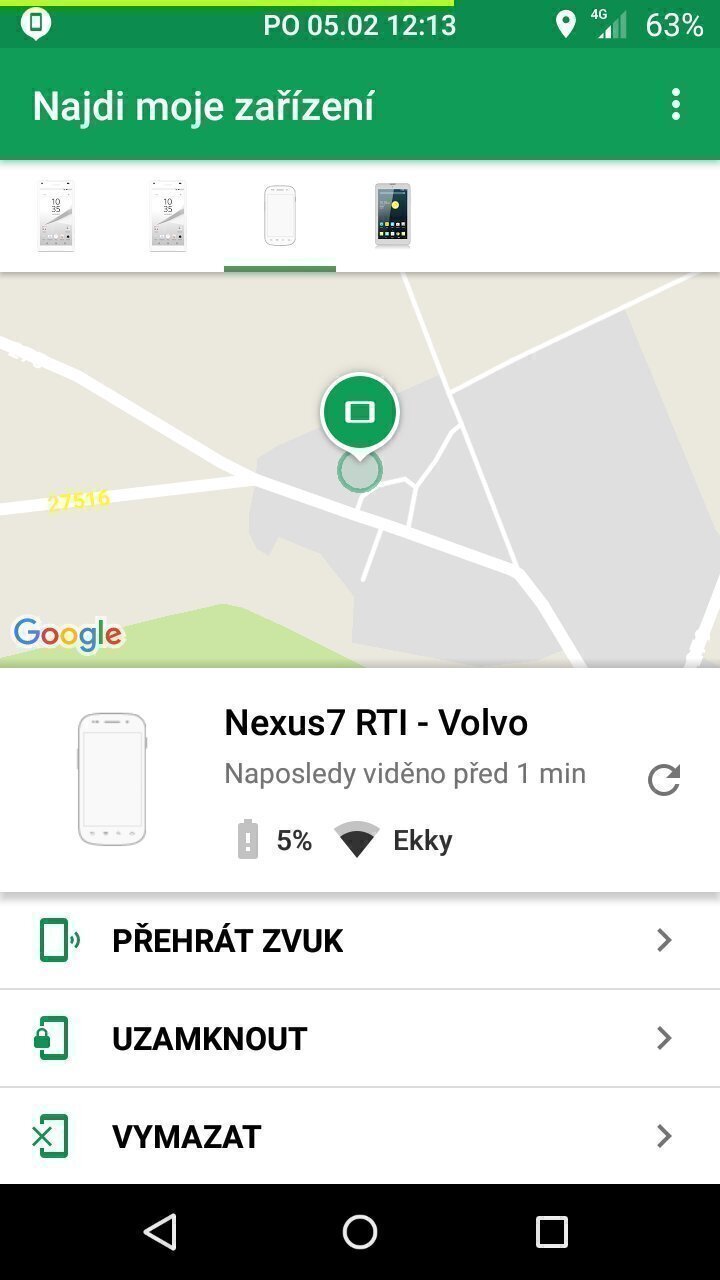The height and width of the screenshot is (1280, 720).
Task: Go back with the system back button
Action: click(160, 1232)
